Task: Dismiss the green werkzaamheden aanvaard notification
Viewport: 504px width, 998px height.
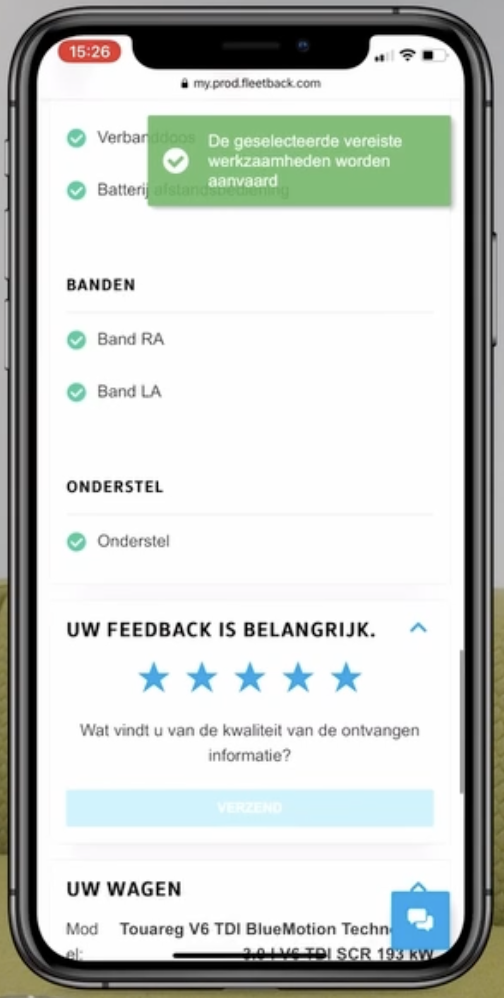Action: (299, 161)
